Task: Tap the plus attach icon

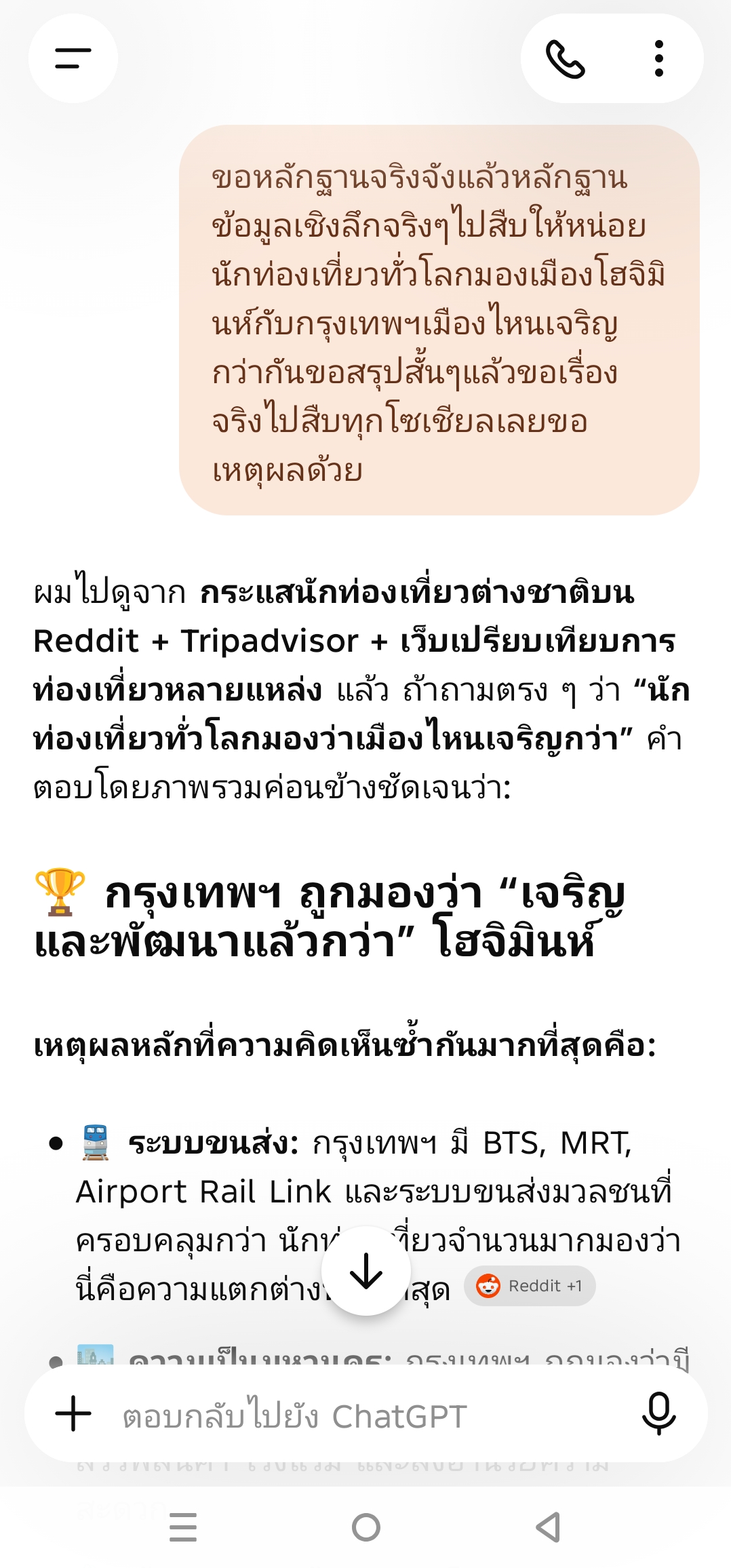Action: 73,1414
